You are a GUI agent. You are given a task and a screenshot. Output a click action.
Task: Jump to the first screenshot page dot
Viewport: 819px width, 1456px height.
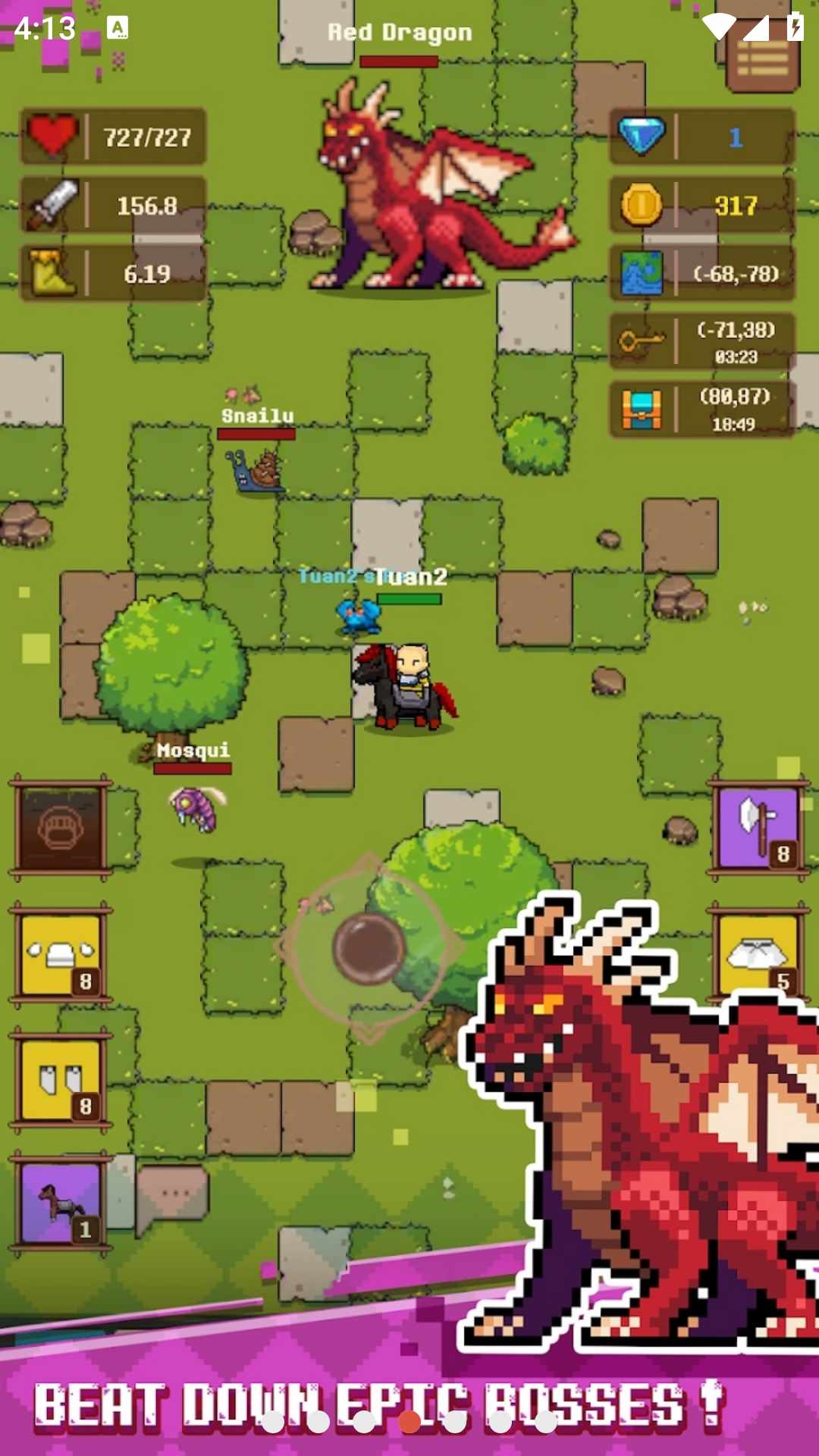tap(273, 1422)
